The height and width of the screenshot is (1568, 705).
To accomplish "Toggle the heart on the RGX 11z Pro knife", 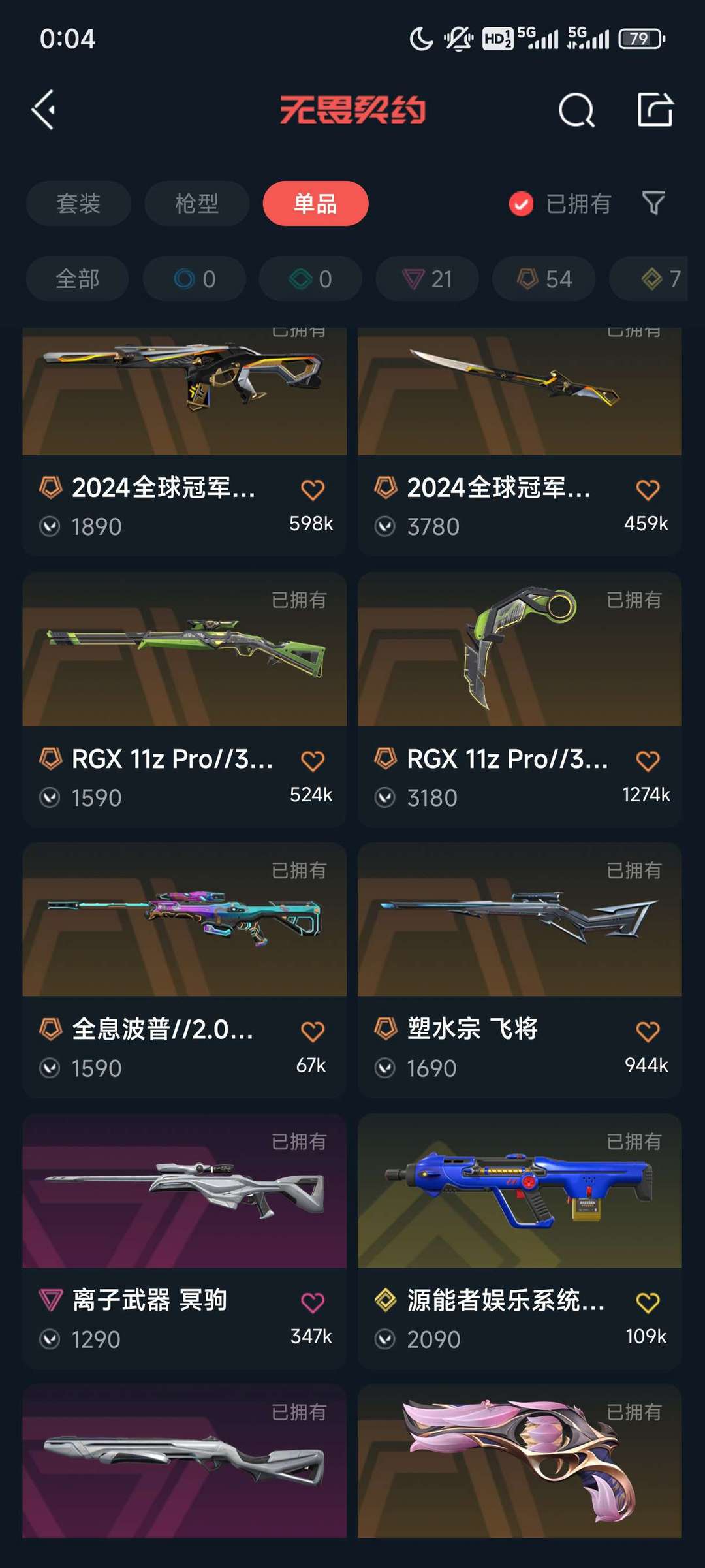I will click(x=647, y=758).
